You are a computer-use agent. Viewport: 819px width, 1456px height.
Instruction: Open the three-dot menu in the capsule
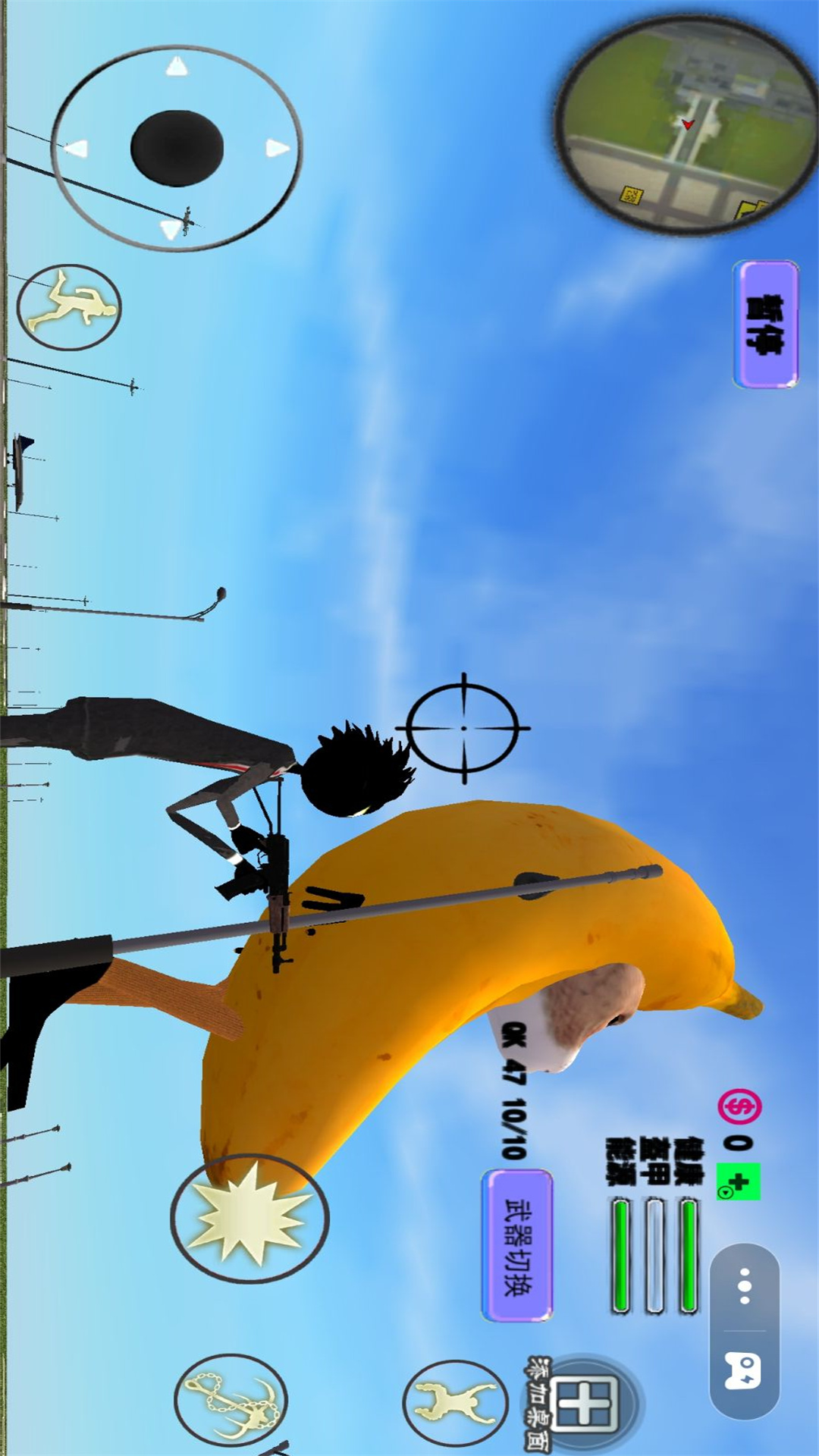[x=745, y=1286]
